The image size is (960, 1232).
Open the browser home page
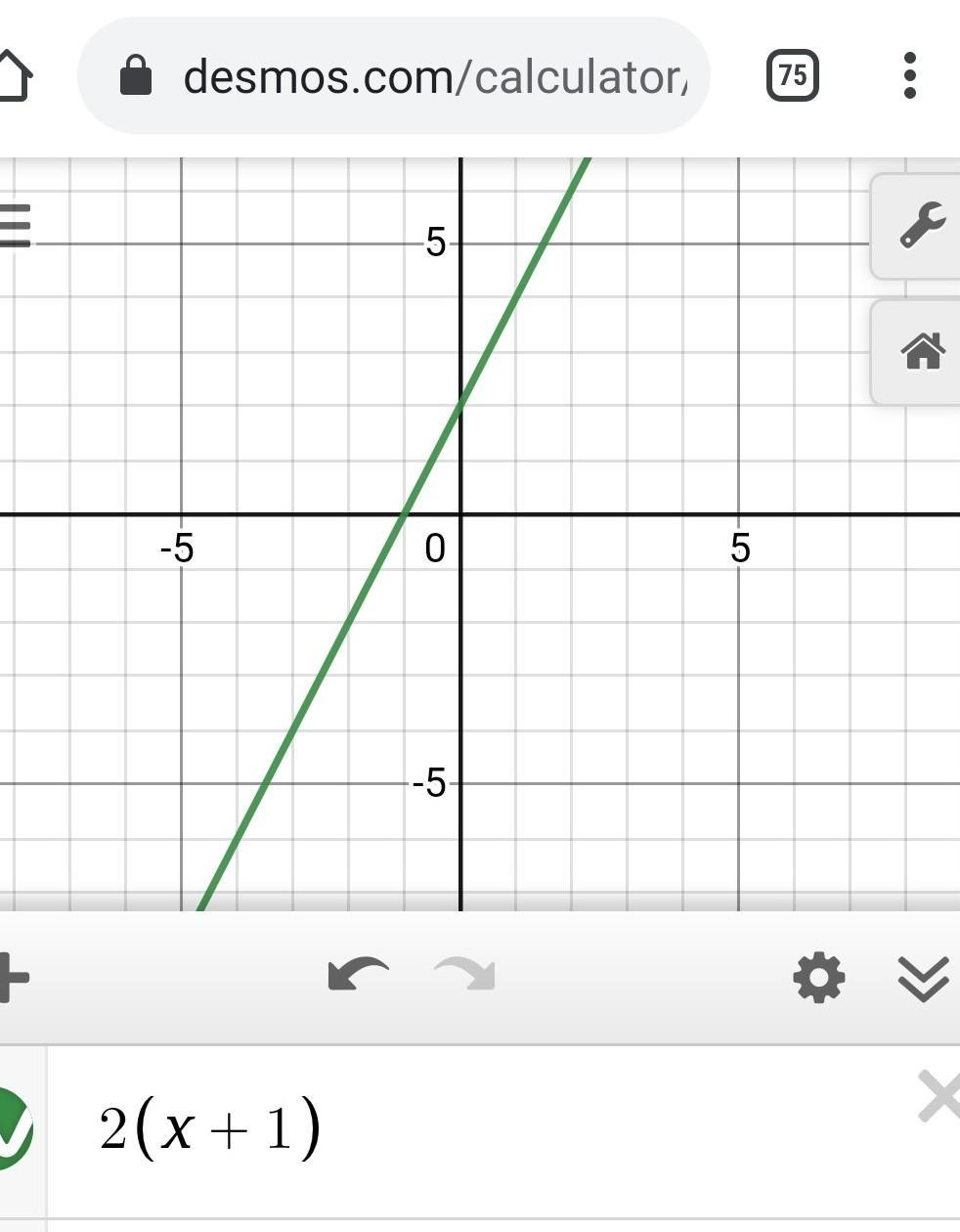tap(14, 76)
